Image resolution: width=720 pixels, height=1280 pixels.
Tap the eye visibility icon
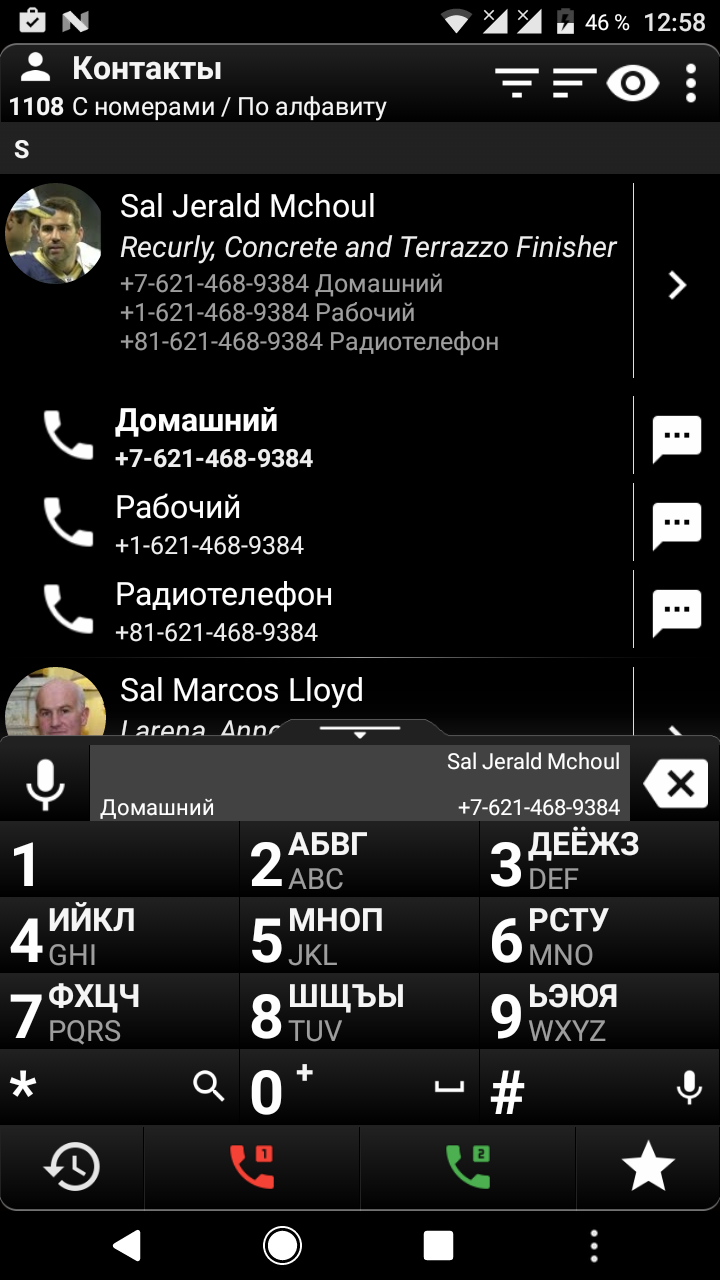[633, 84]
